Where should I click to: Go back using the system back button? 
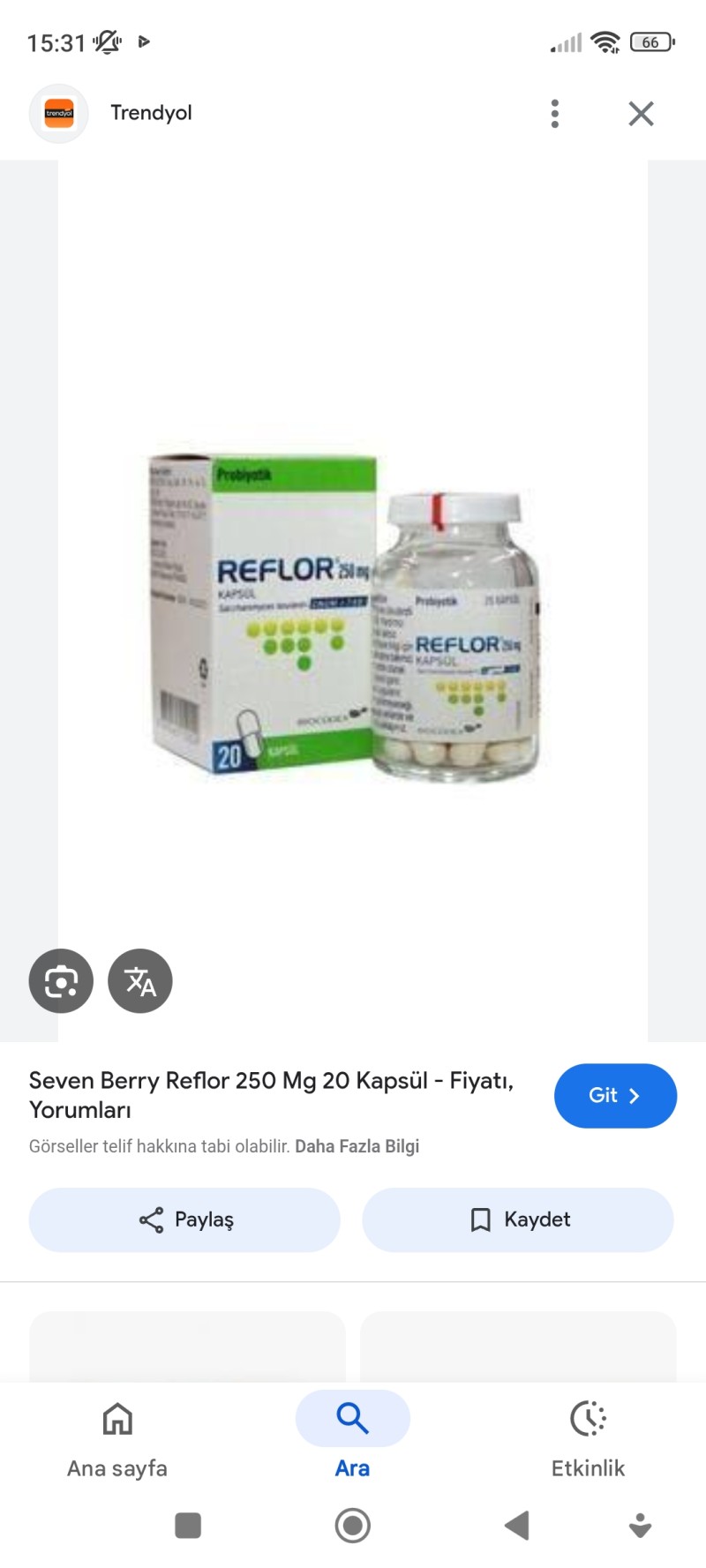click(517, 1525)
